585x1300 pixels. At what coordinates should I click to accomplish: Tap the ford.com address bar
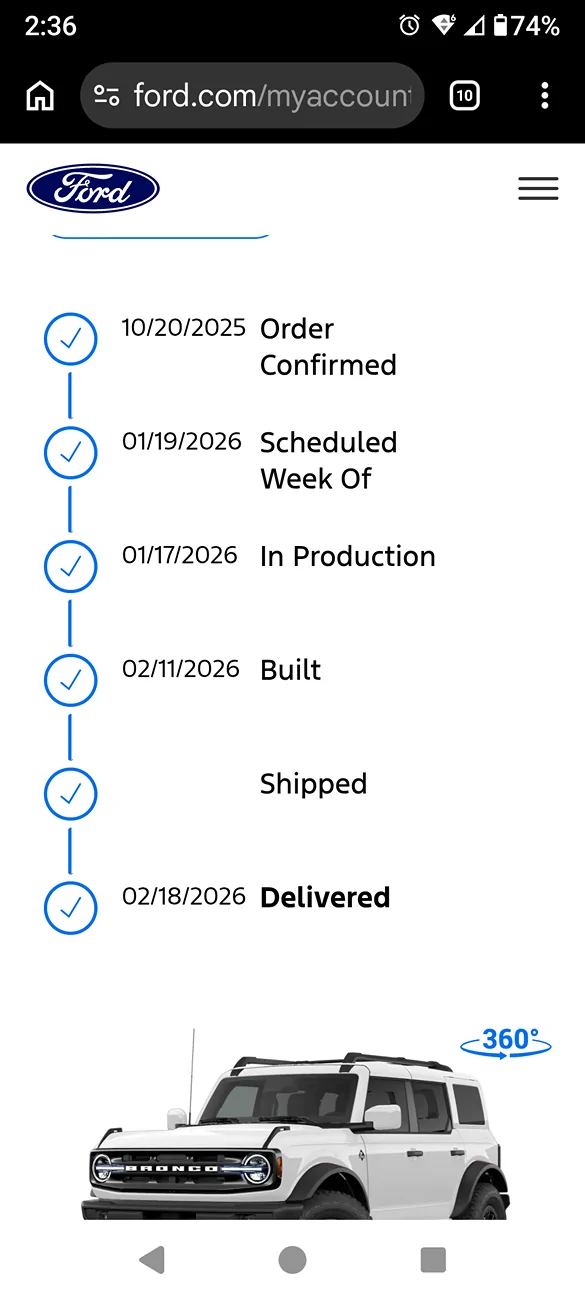tap(252, 96)
